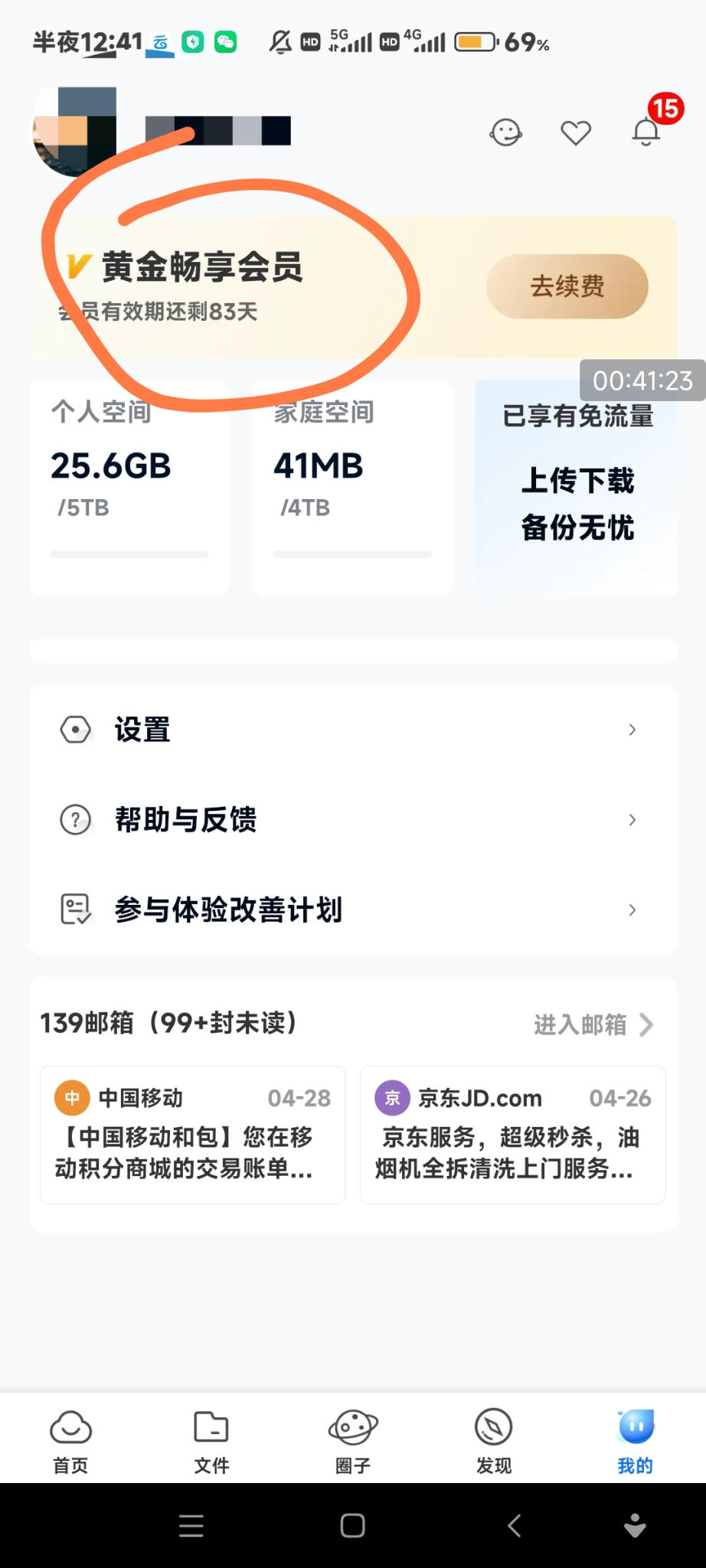The height and width of the screenshot is (1568, 706).
Task: Open 设置 settings row
Action: [x=352, y=730]
